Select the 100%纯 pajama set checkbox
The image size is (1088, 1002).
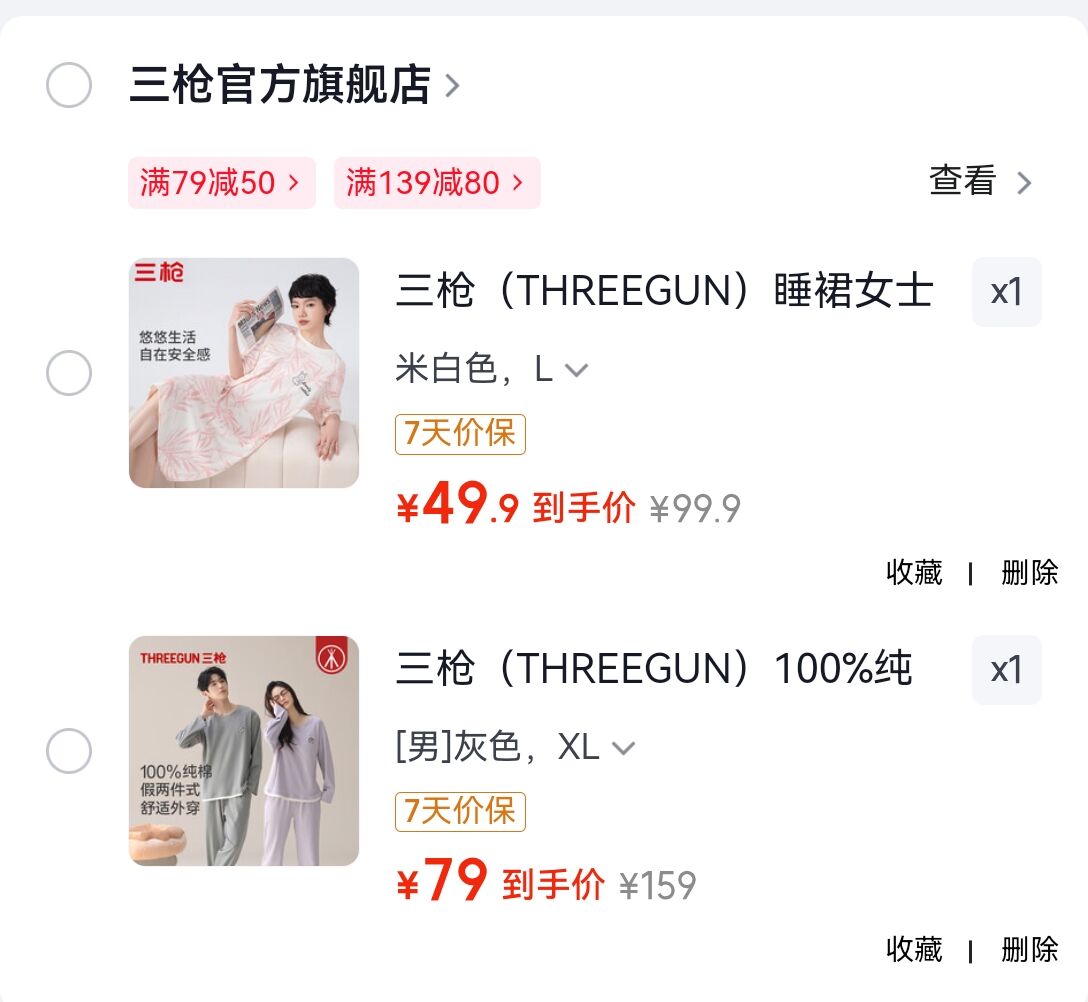69,751
